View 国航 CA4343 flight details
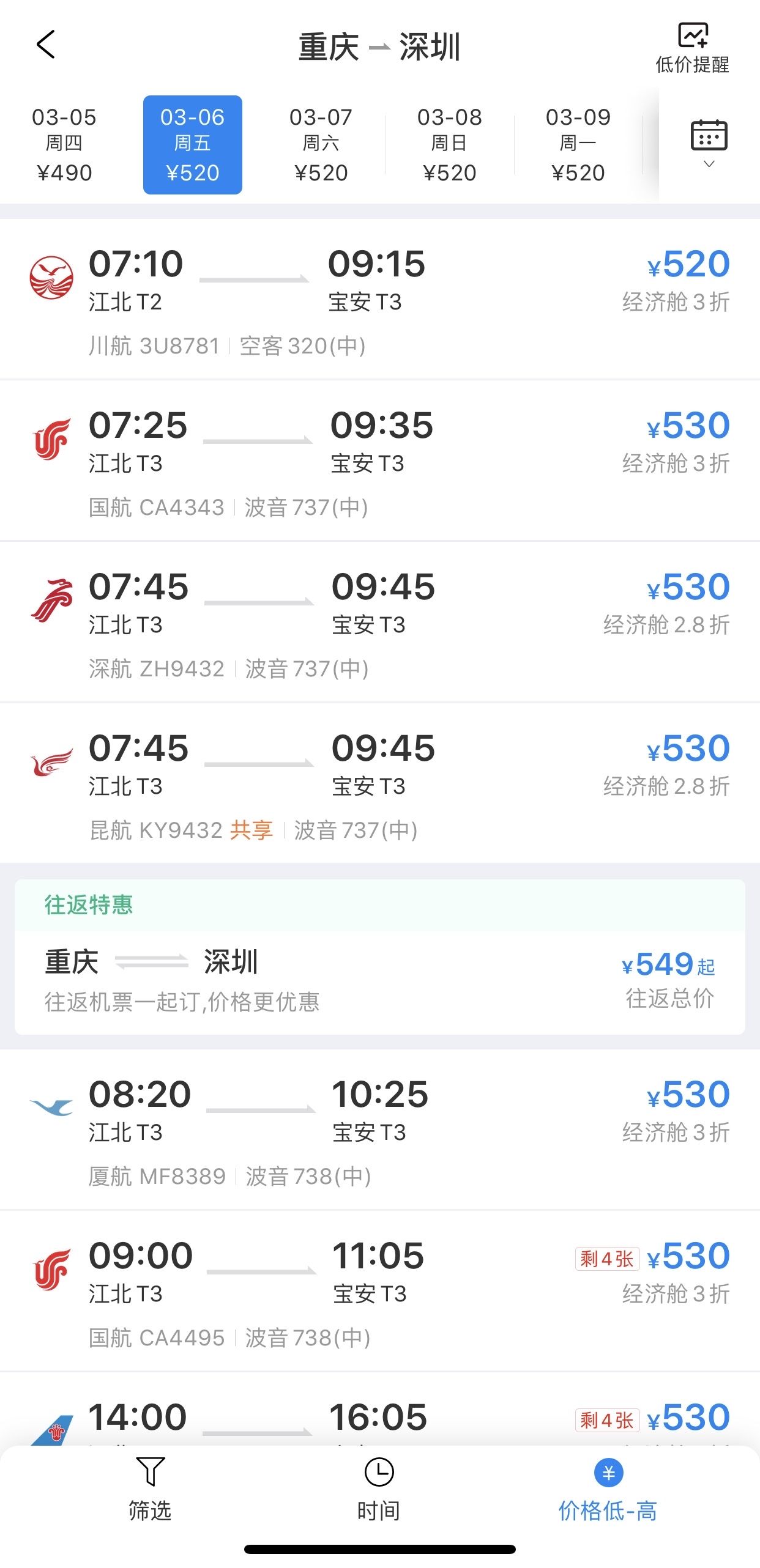Screen dimensions: 760x1568 [379, 461]
